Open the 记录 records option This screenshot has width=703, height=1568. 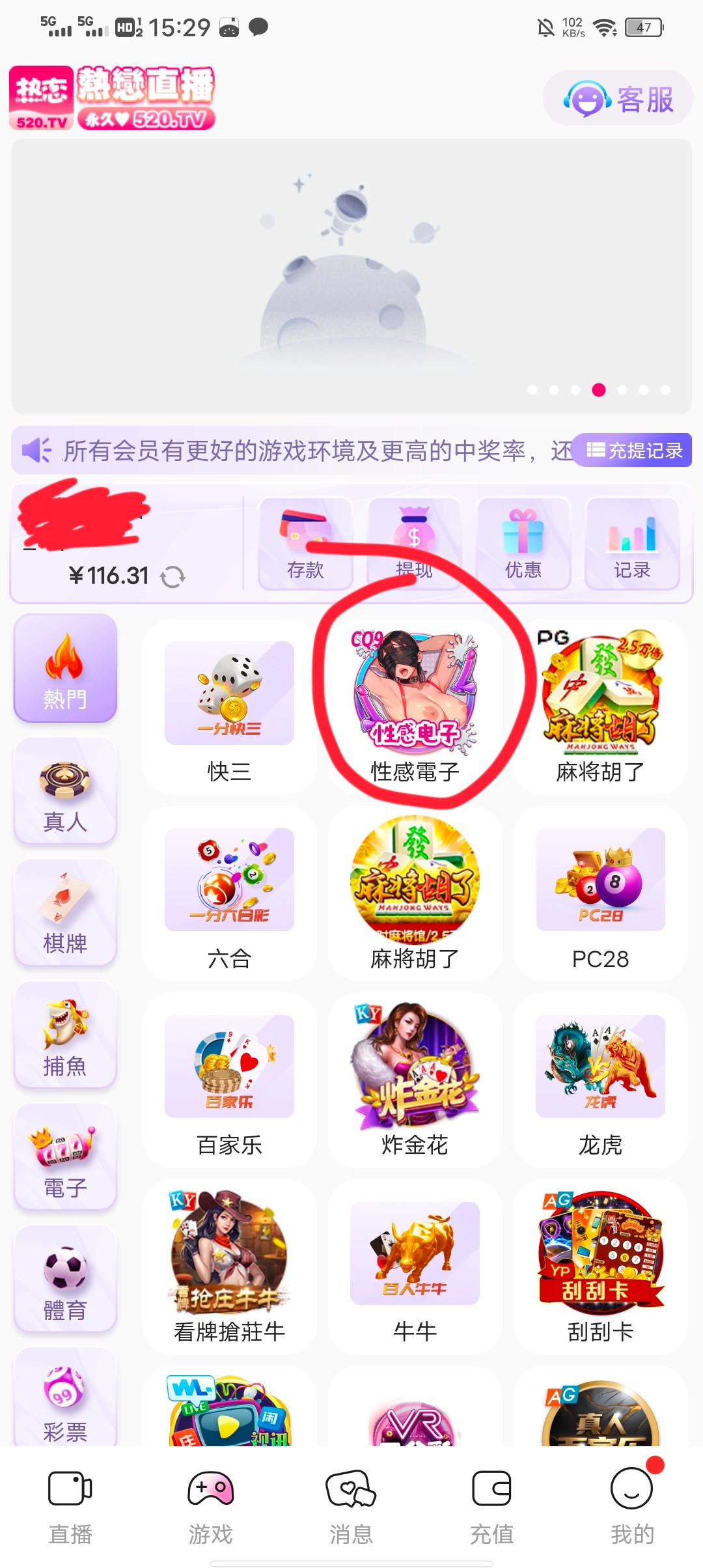[x=631, y=544]
